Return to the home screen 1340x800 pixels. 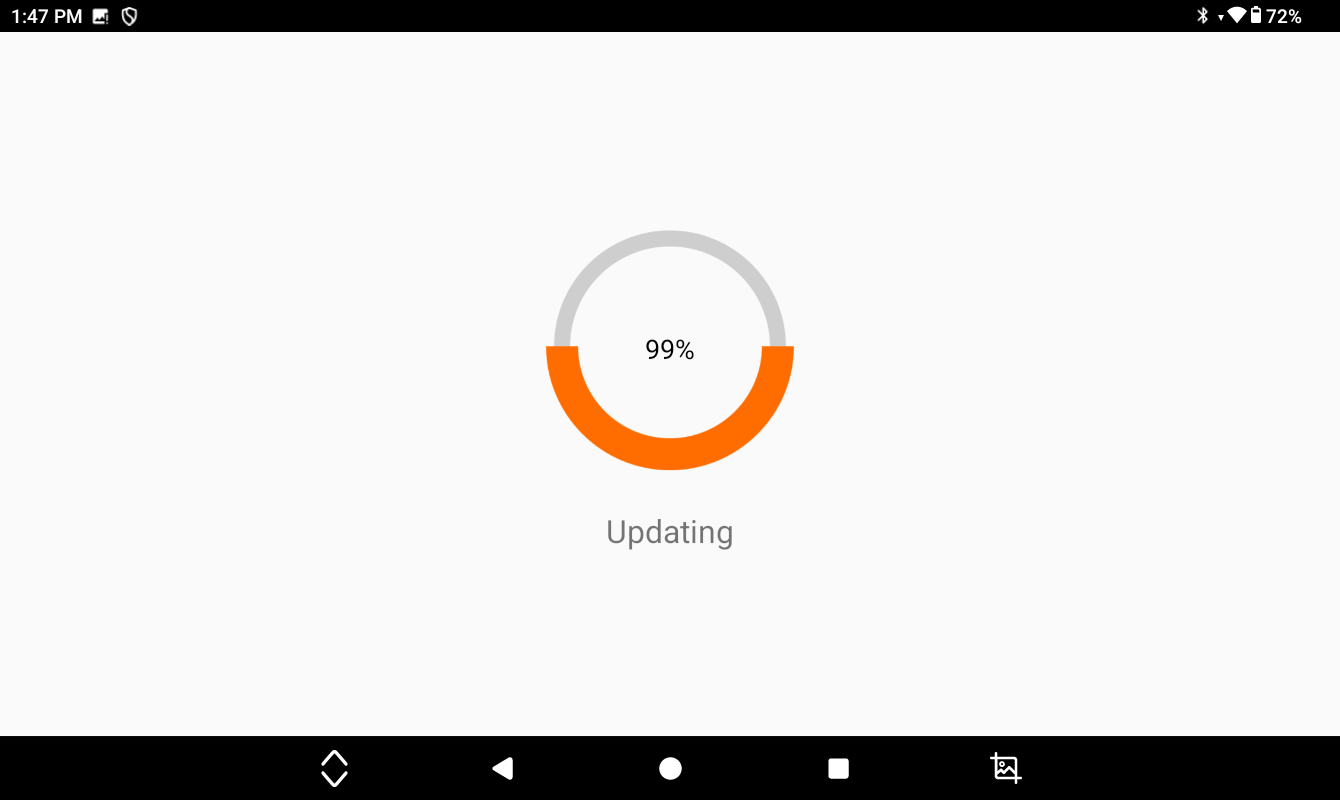coord(670,768)
